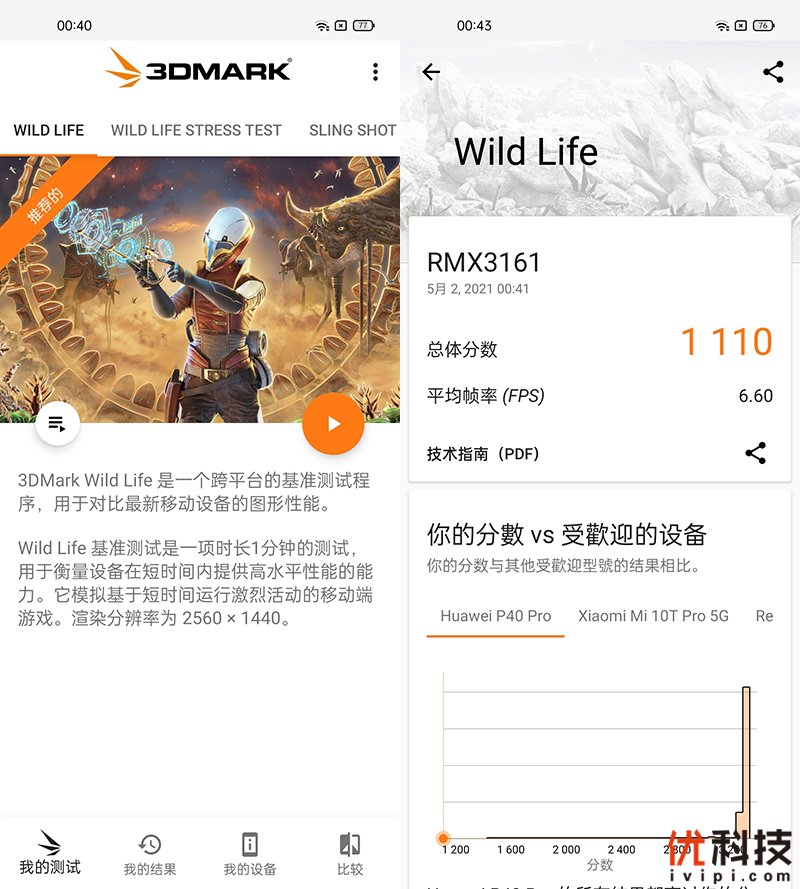Go to 我的测试 in bottom navigation
Screen dimensions: 800x889
(50, 852)
